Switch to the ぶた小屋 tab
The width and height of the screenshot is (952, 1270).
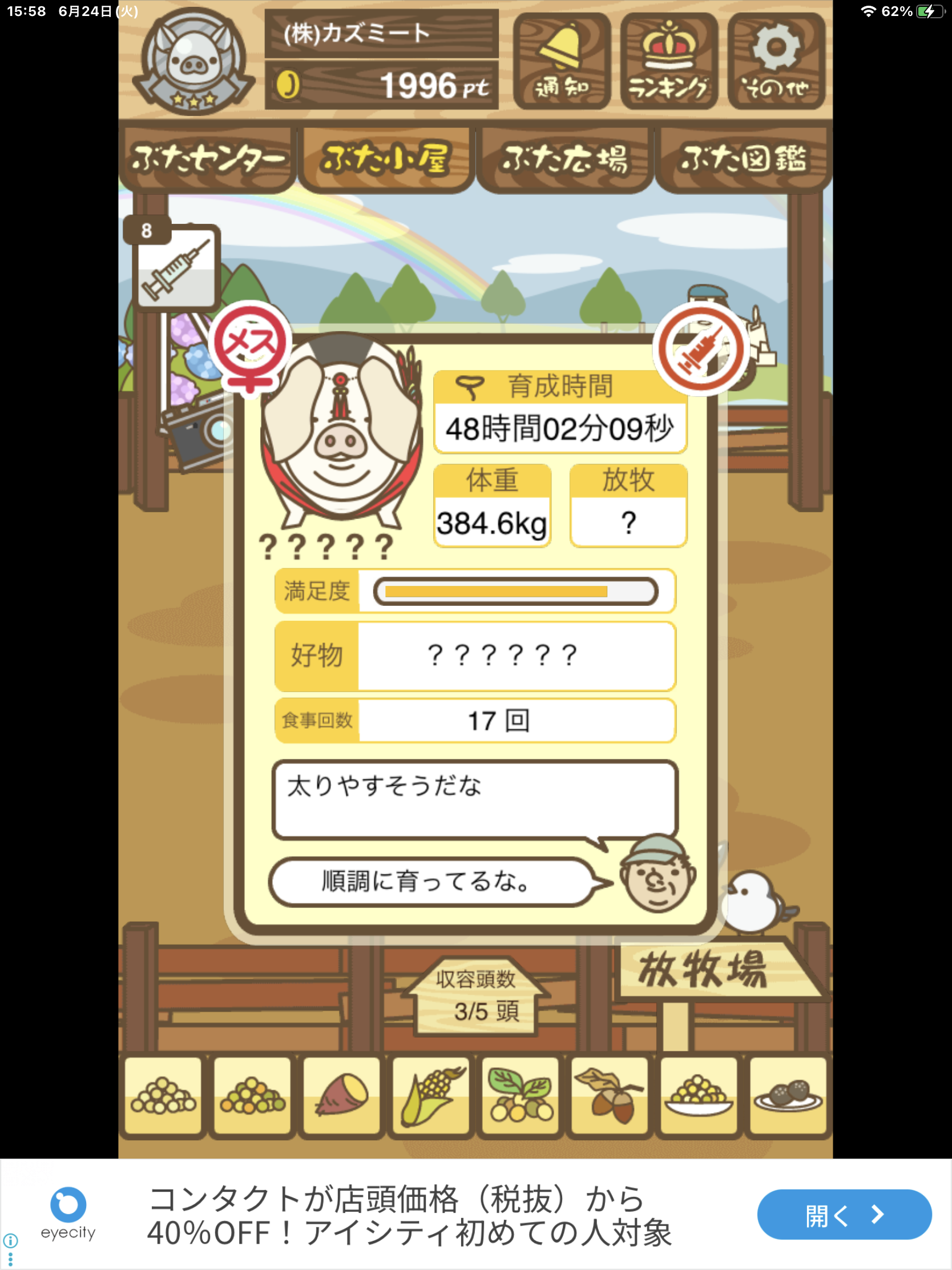point(386,159)
